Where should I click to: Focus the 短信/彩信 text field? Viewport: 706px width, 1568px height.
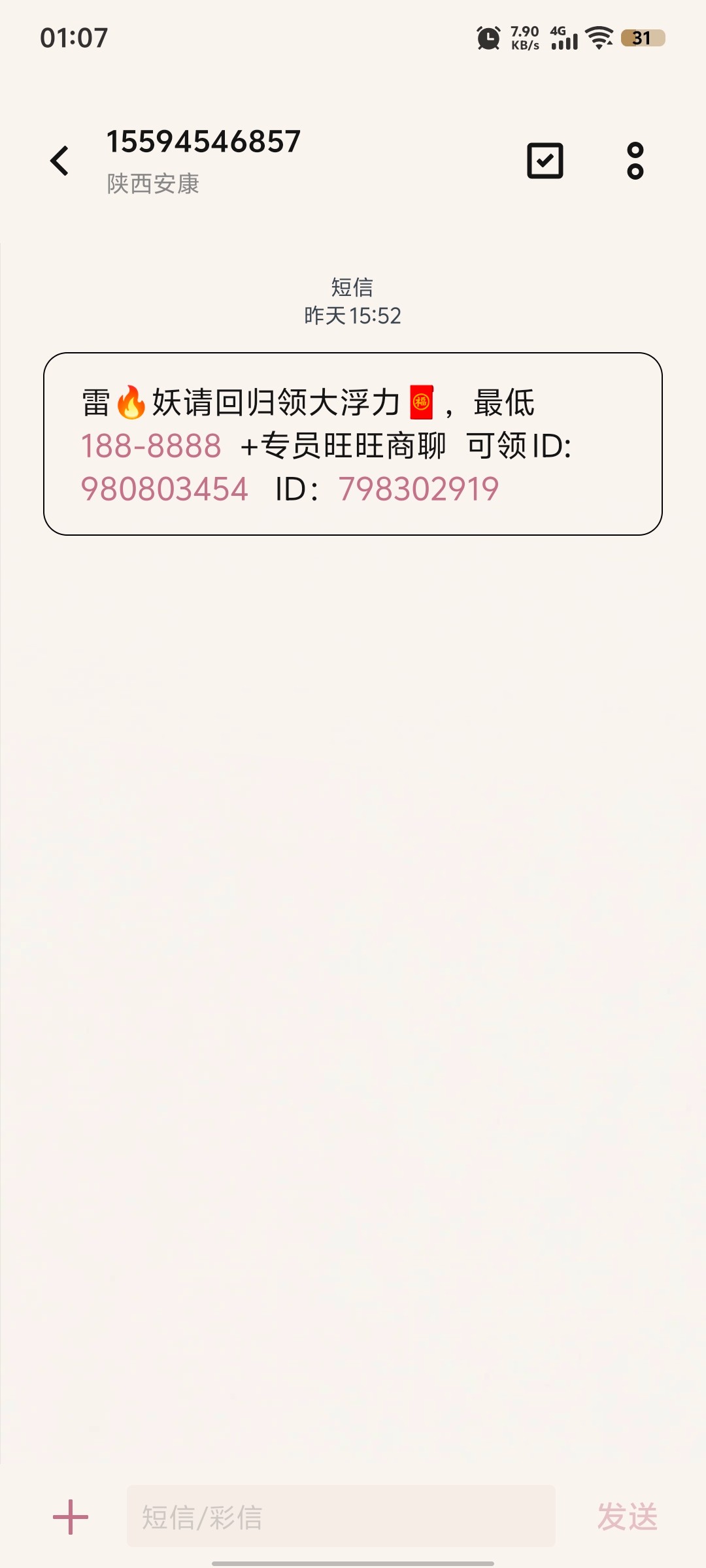pos(340,1517)
